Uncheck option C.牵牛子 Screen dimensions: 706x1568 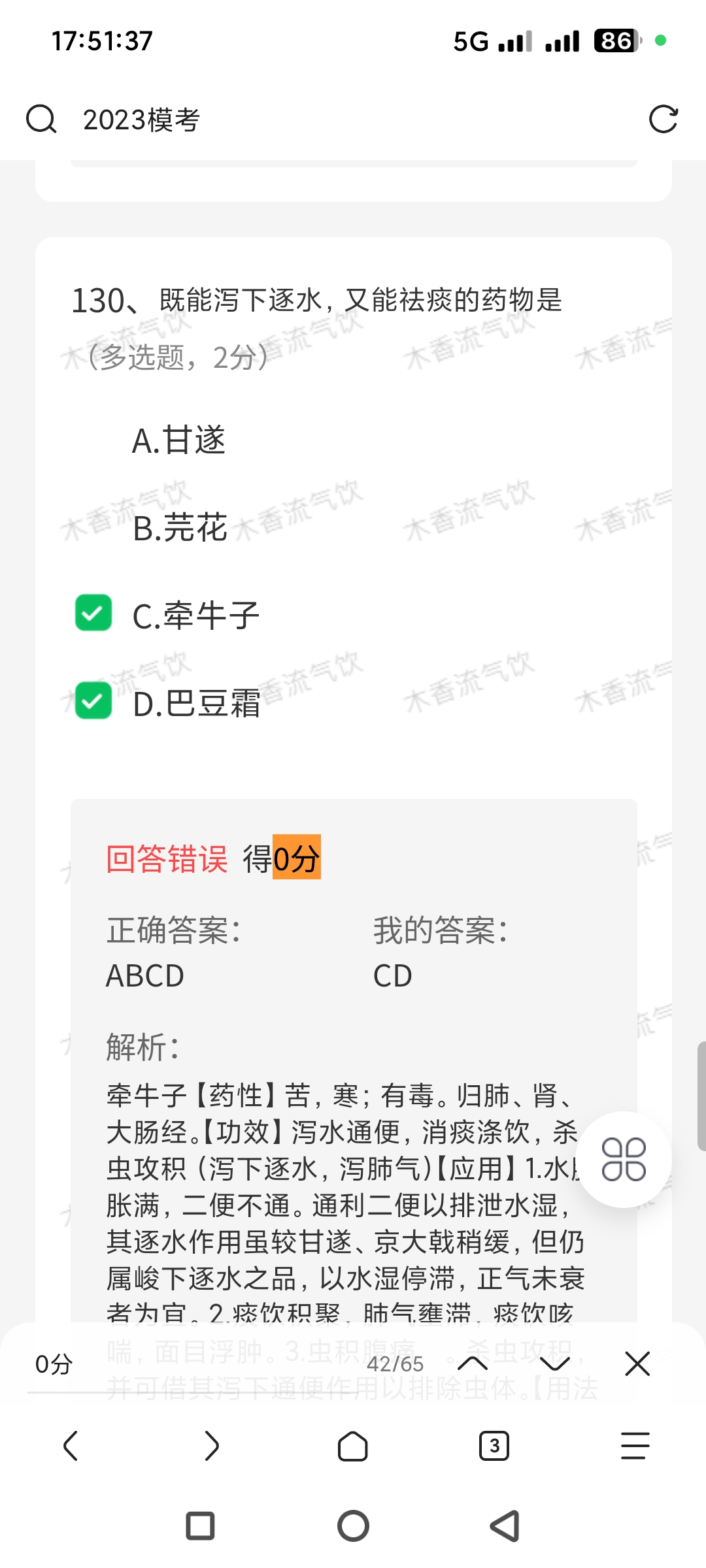[93, 613]
